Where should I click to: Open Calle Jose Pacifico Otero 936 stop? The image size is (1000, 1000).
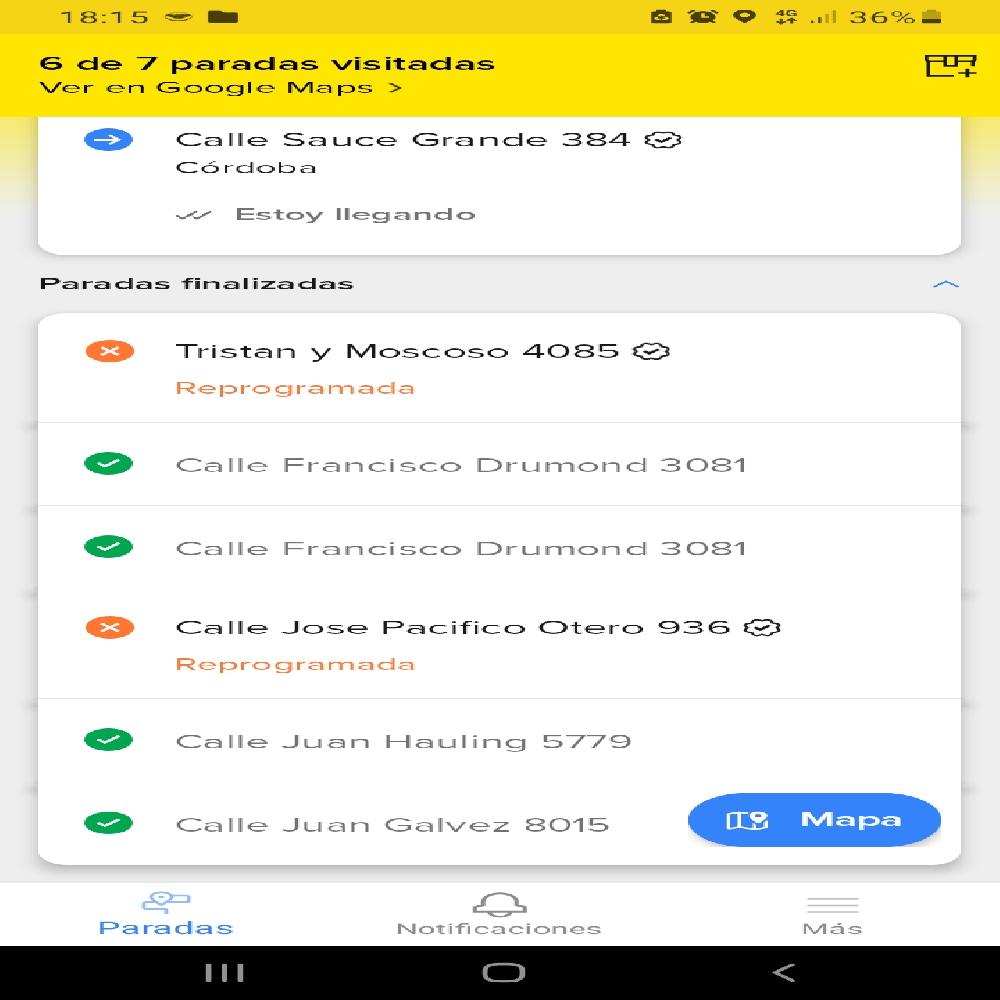452,628
